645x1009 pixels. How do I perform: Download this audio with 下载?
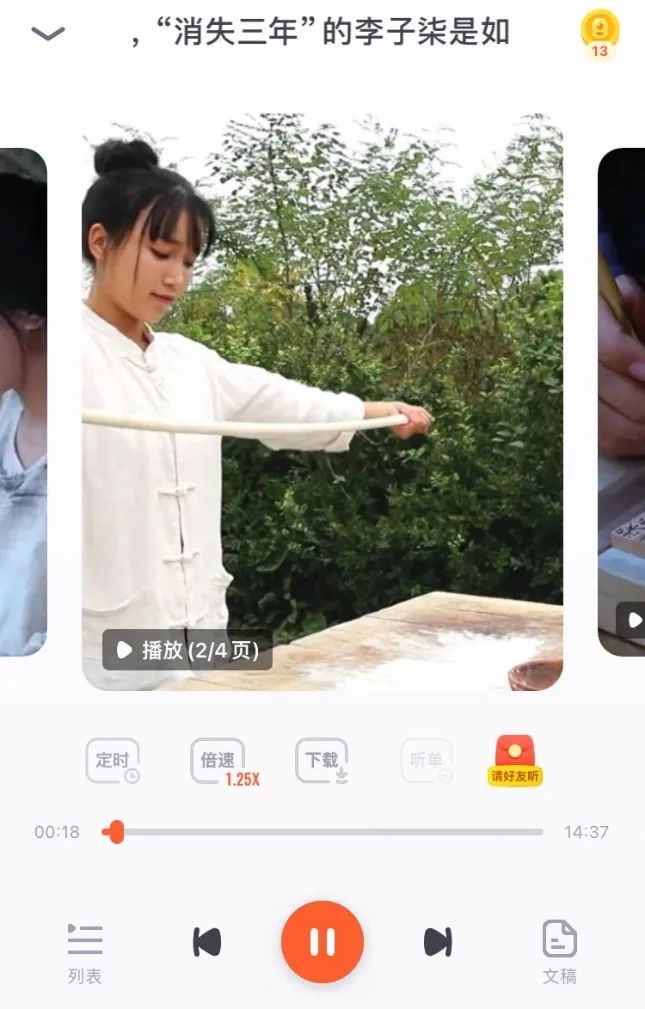[323, 762]
